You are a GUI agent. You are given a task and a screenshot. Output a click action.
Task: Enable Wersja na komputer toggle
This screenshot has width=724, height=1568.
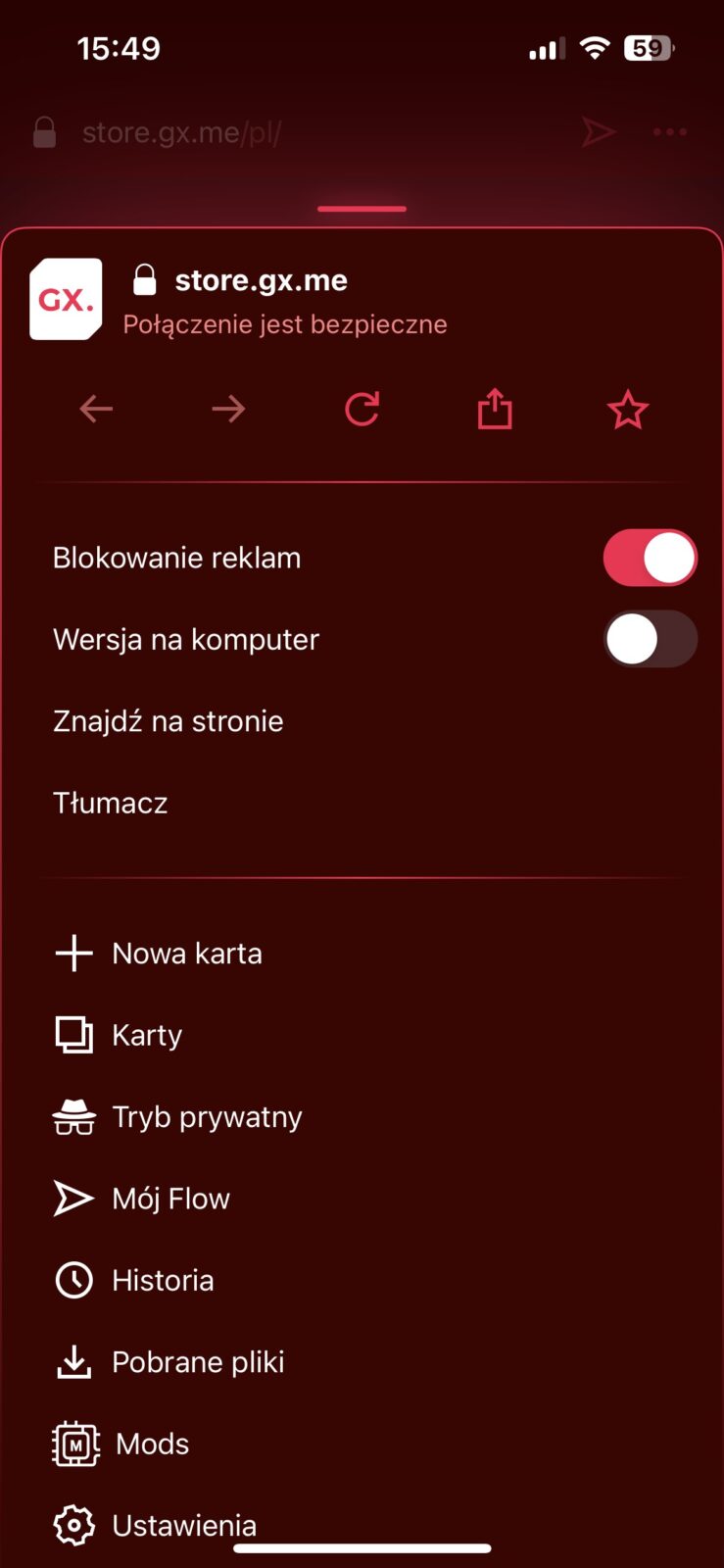coord(650,639)
